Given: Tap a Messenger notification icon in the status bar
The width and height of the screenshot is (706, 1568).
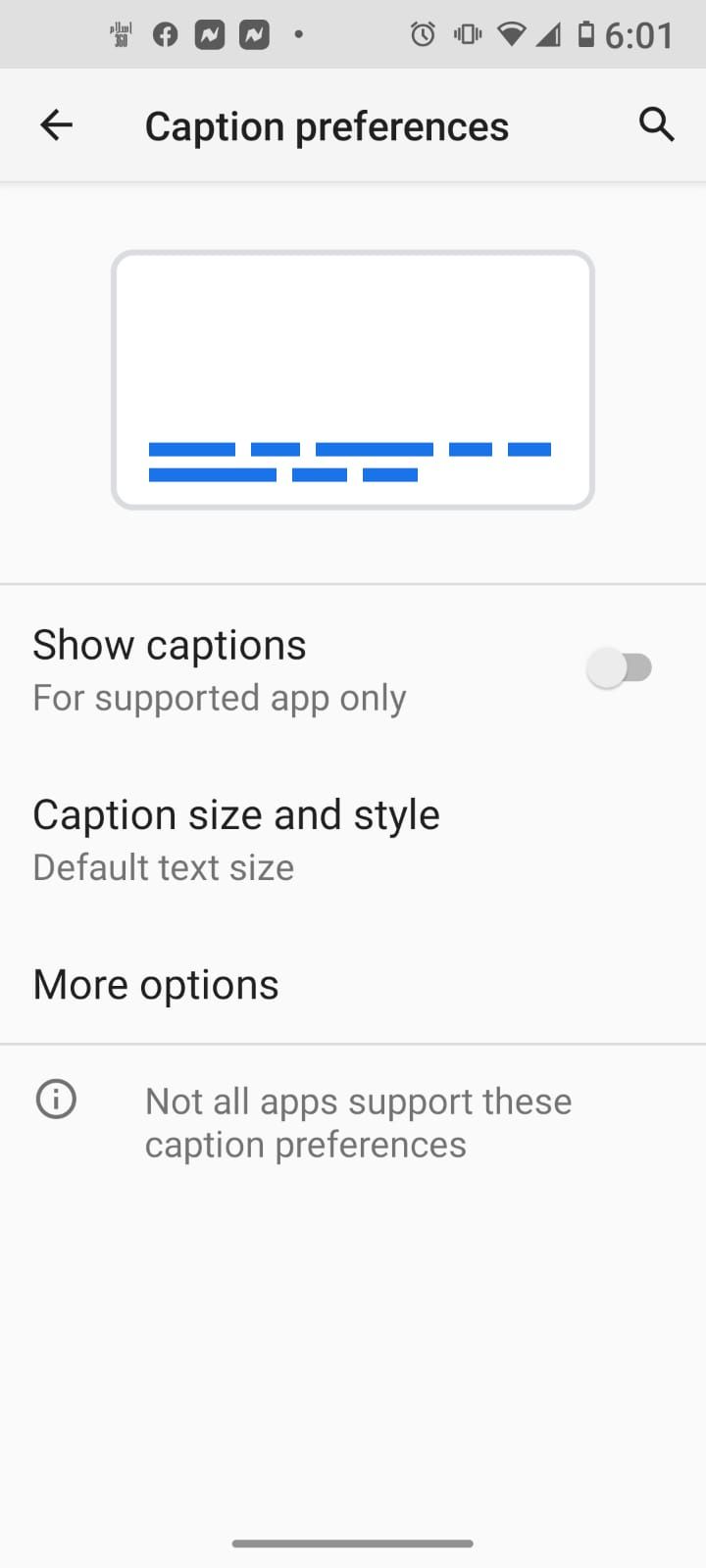Looking at the screenshot, I should [x=209, y=33].
